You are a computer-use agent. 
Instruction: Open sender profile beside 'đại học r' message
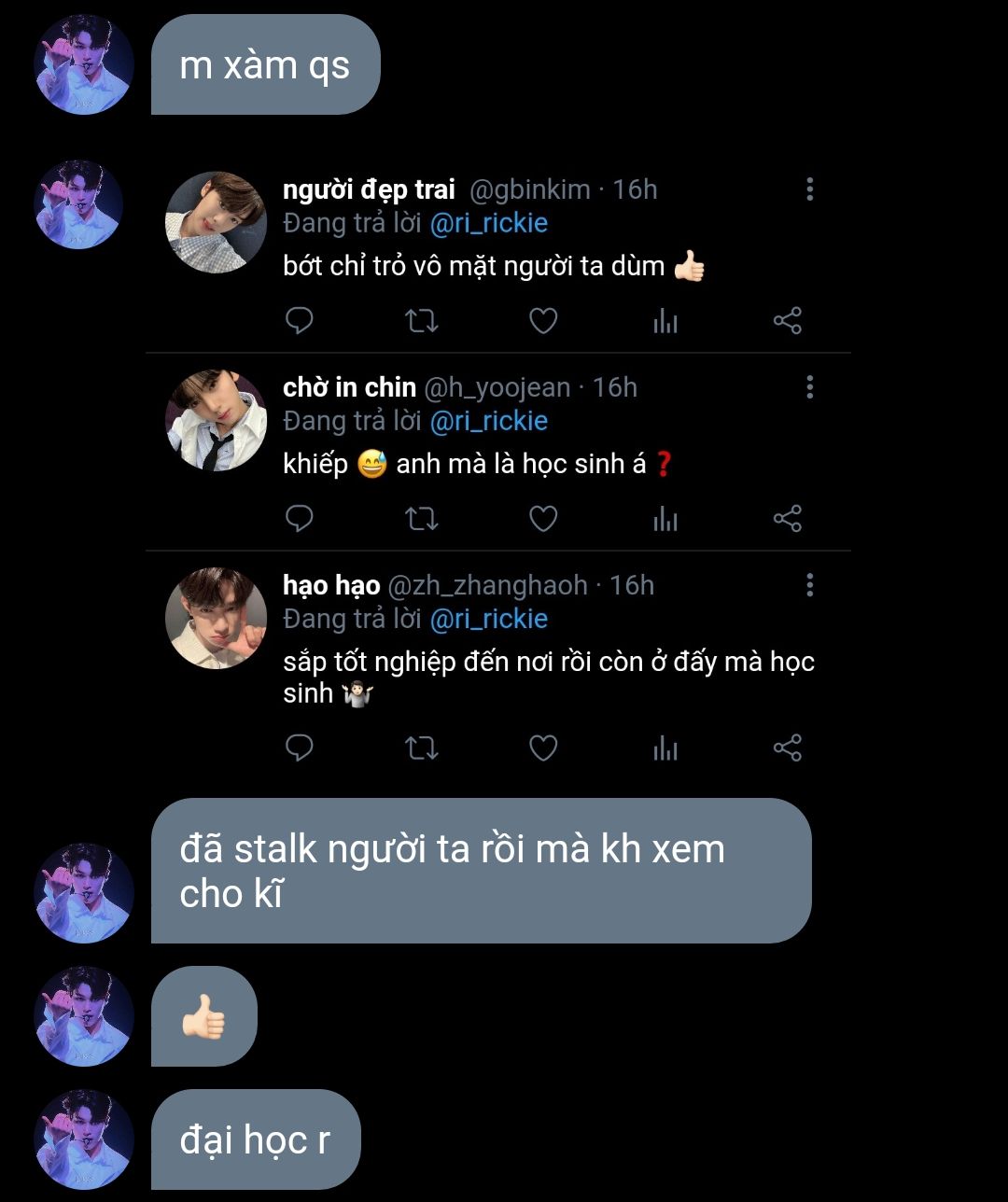point(84,1139)
